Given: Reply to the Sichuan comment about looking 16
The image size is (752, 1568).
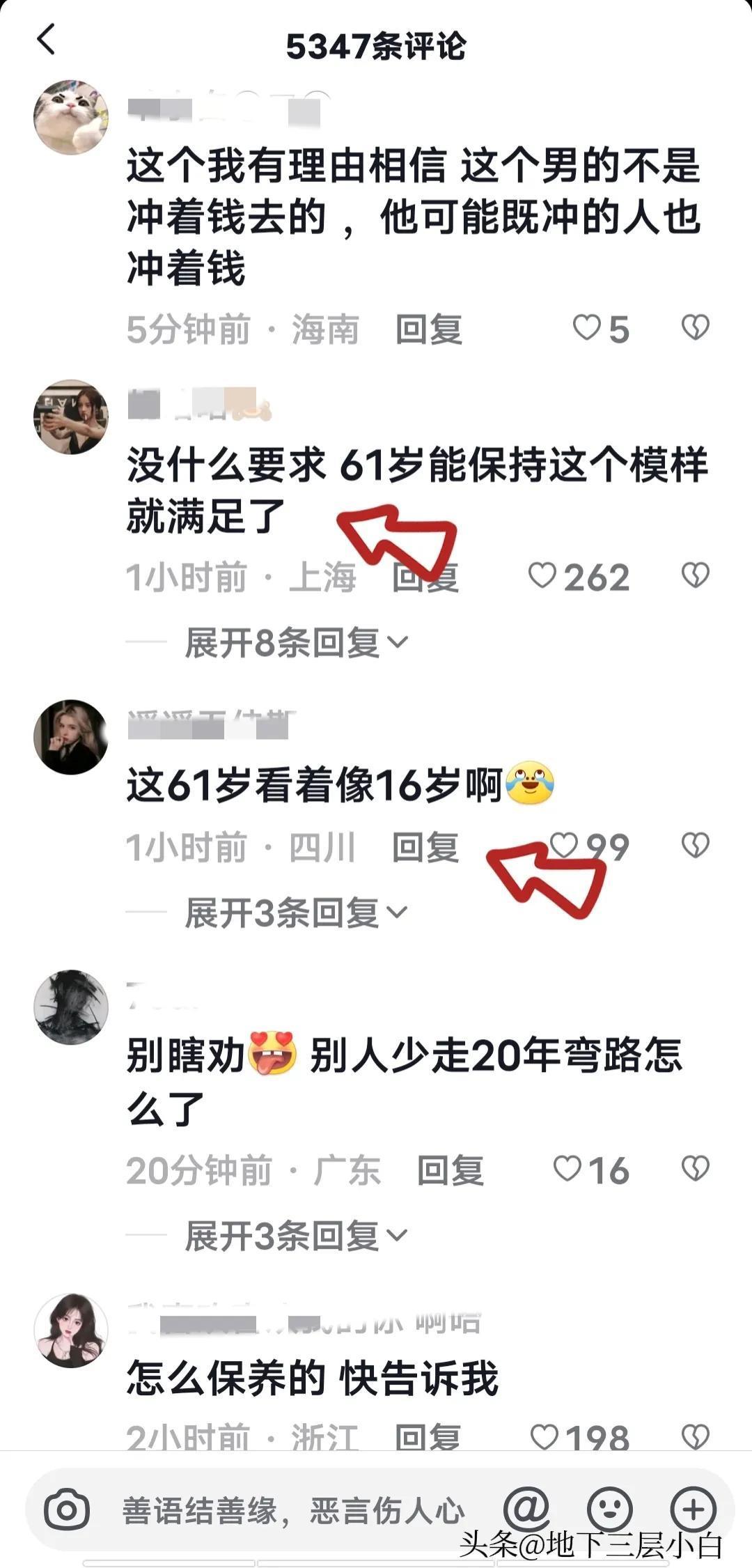Looking at the screenshot, I should [425, 848].
